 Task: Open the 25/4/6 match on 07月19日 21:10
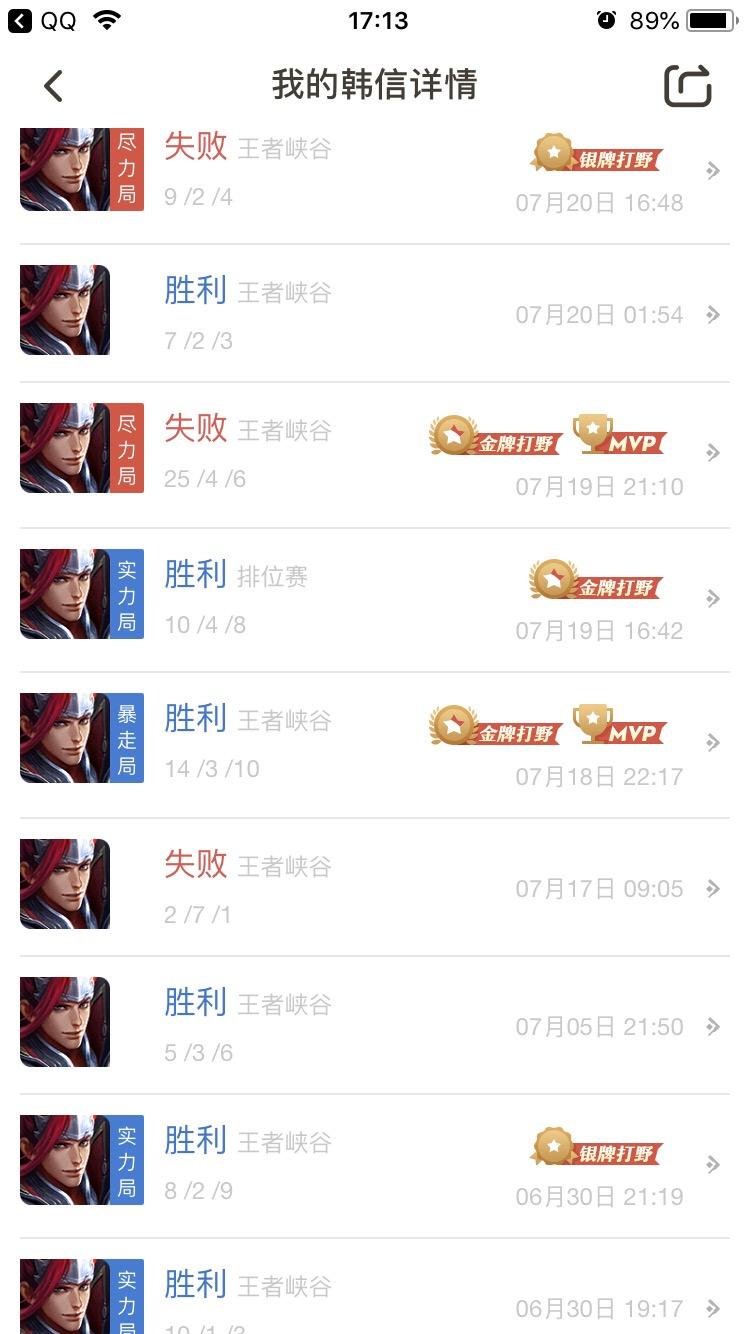point(374,454)
